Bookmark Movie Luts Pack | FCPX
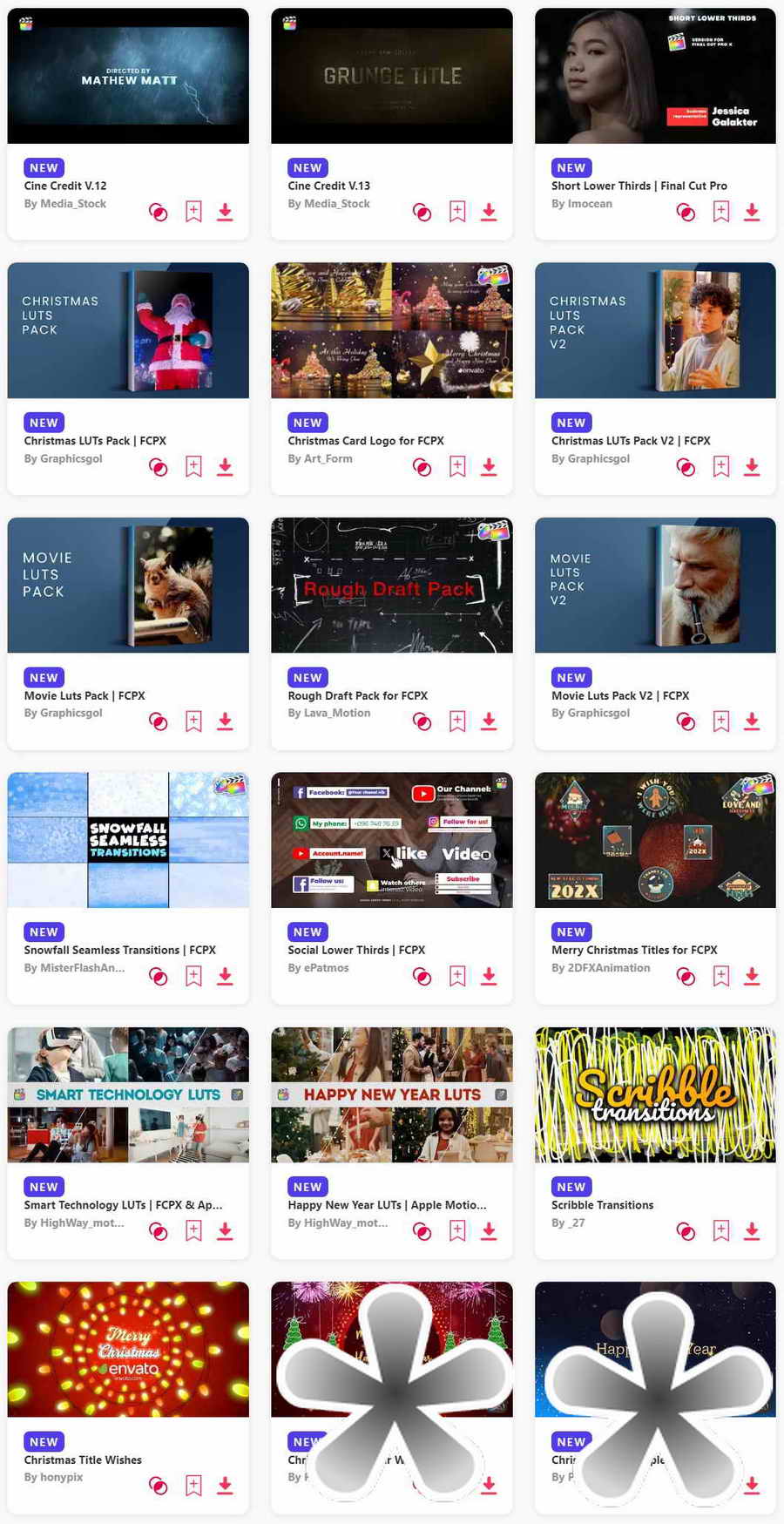The image size is (784, 1524). tap(193, 721)
